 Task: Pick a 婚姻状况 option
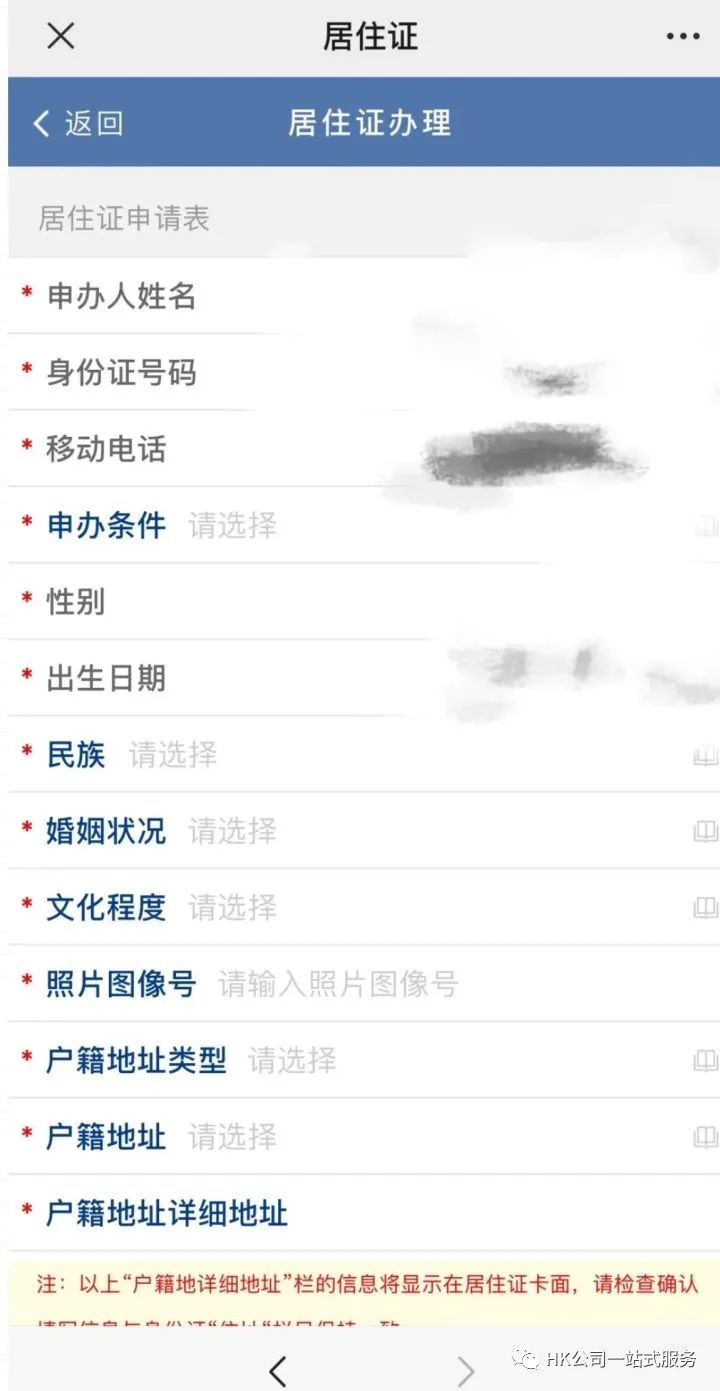(440, 831)
